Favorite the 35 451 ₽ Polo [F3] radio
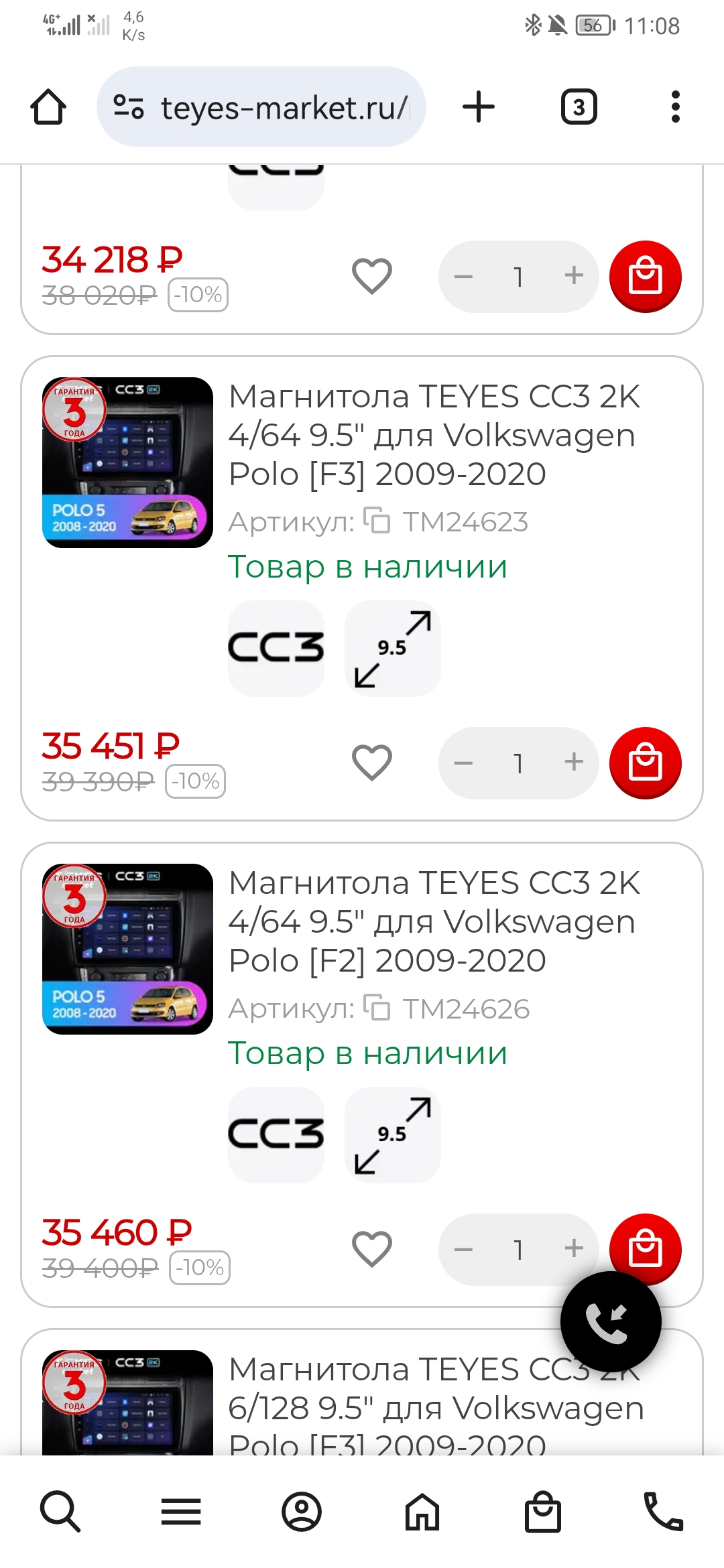This screenshot has width=724, height=1568. click(372, 763)
